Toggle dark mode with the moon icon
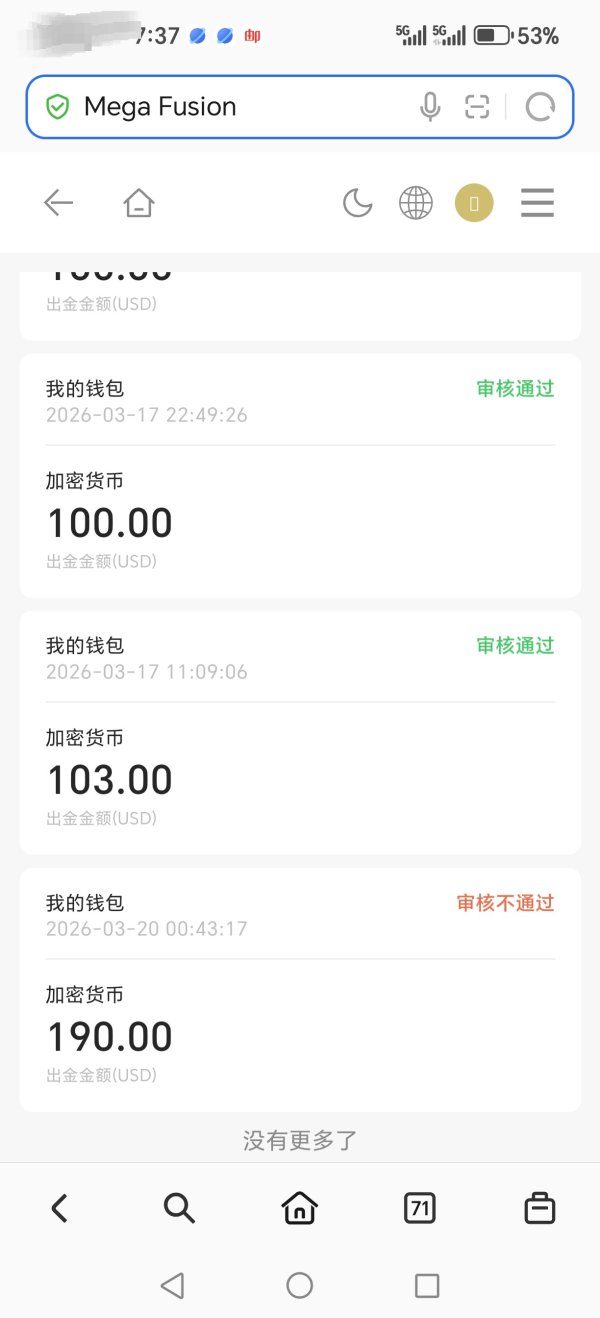This screenshot has width=600, height=1318. pos(357,204)
